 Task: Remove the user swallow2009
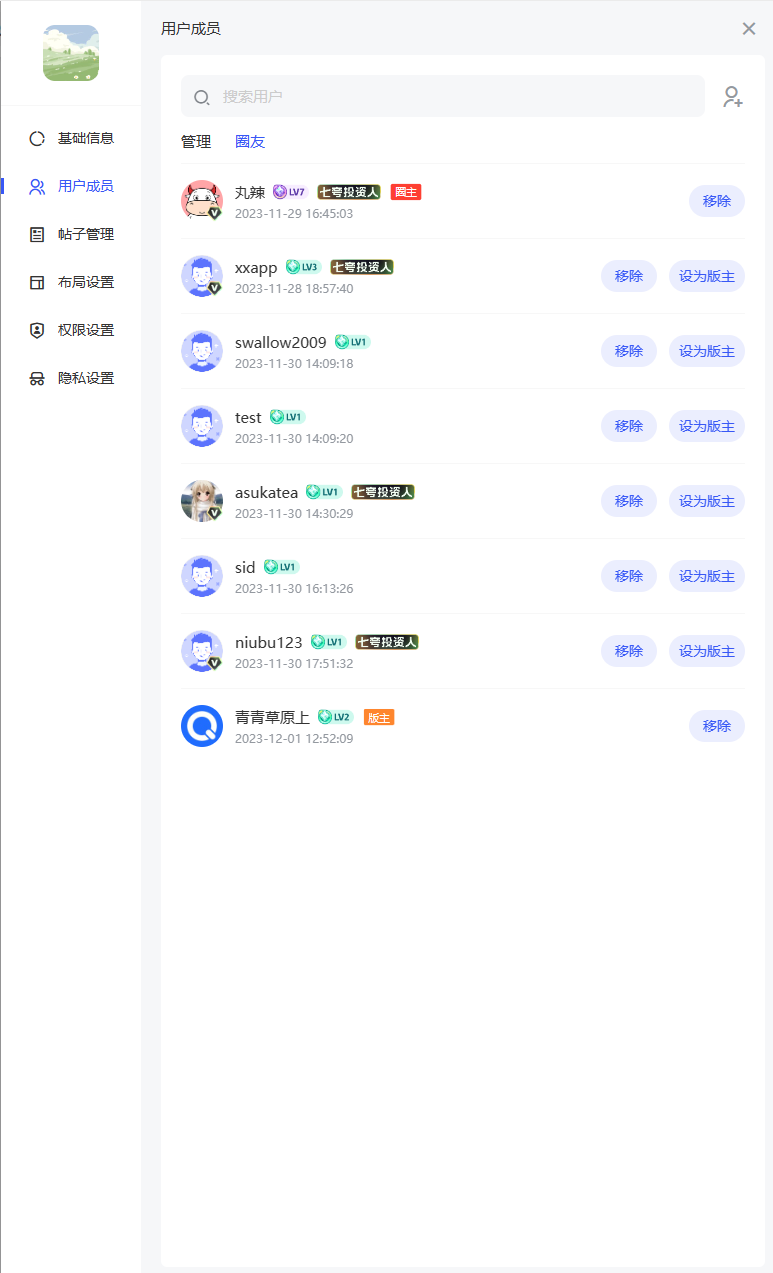pos(628,351)
